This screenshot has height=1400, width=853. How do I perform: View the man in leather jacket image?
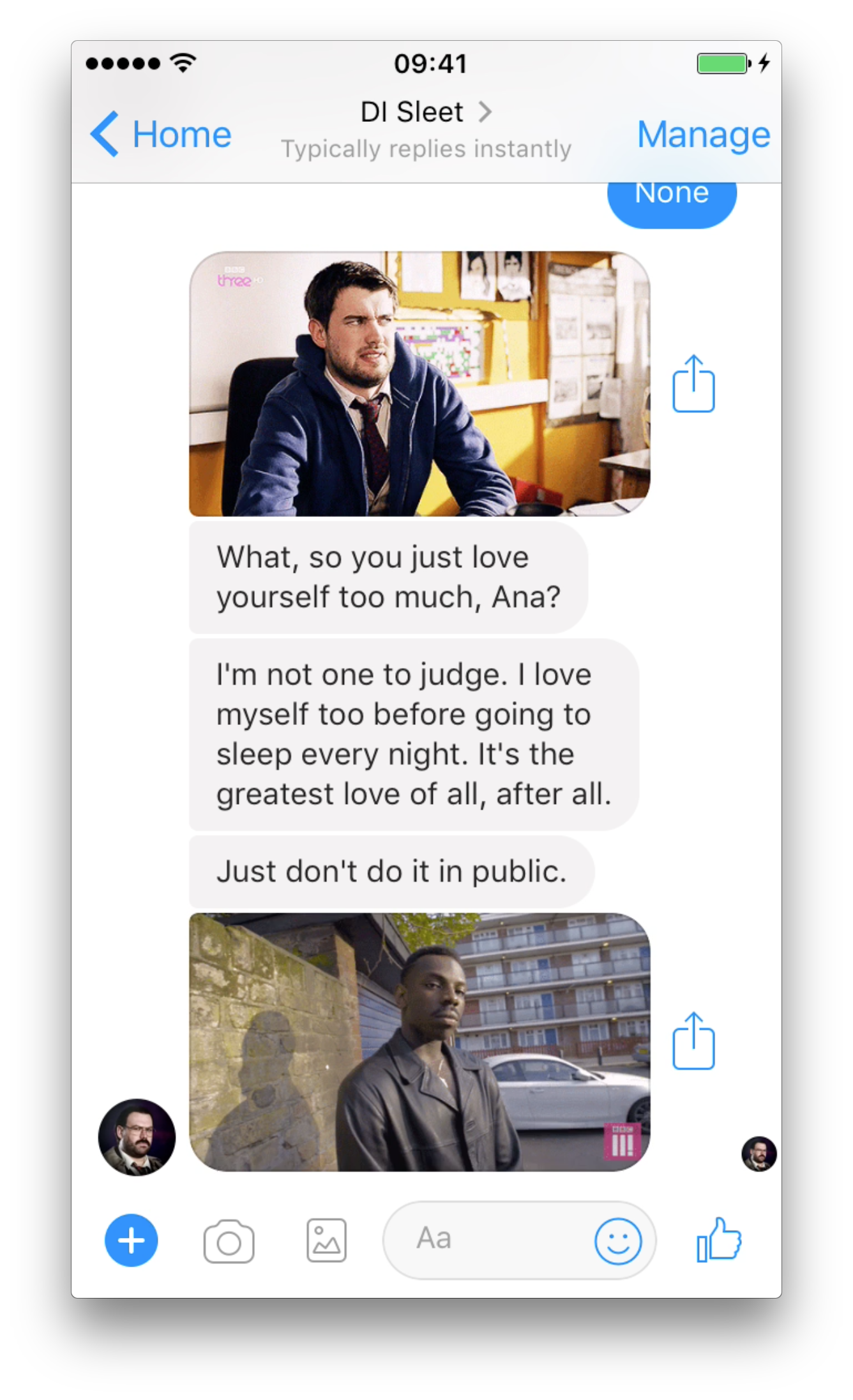pyautogui.click(x=419, y=1042)
